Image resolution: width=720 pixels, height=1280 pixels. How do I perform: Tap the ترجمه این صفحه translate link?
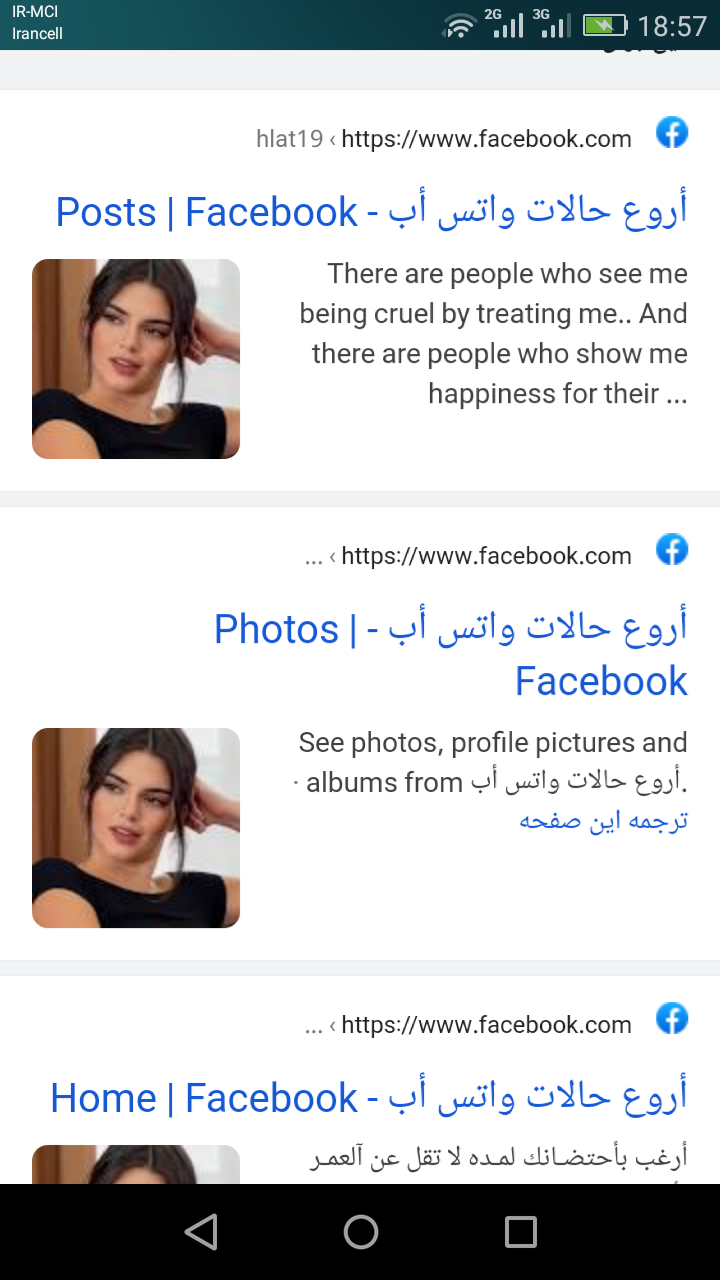[x=603, y=821]
